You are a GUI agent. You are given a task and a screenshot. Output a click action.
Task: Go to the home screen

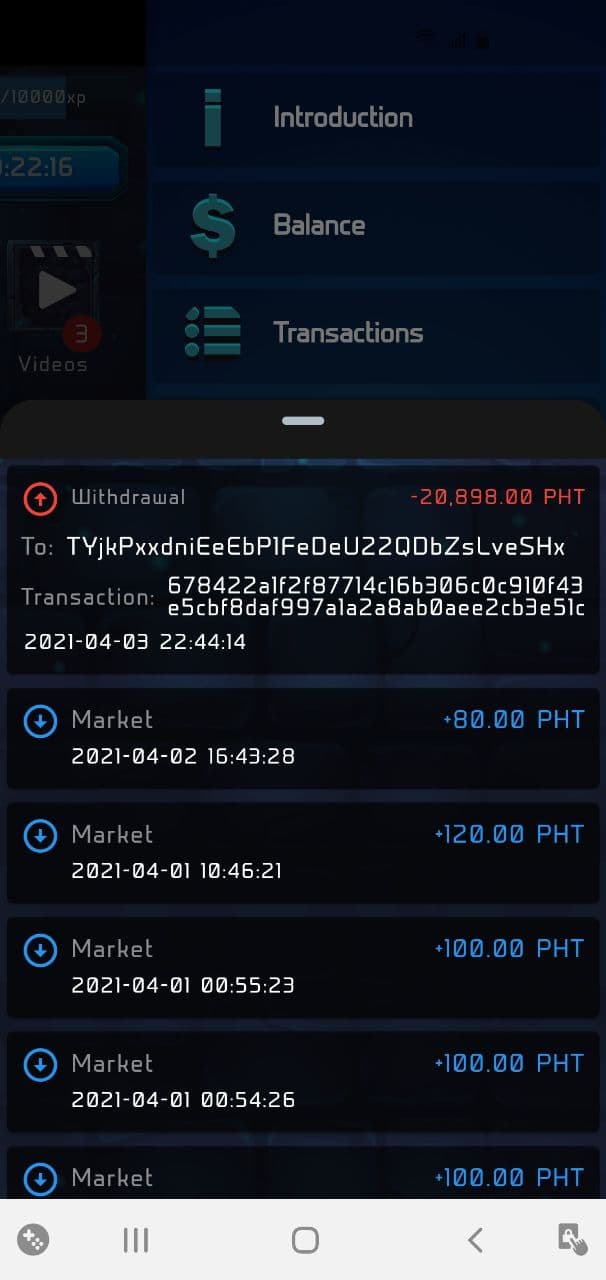305,1241
